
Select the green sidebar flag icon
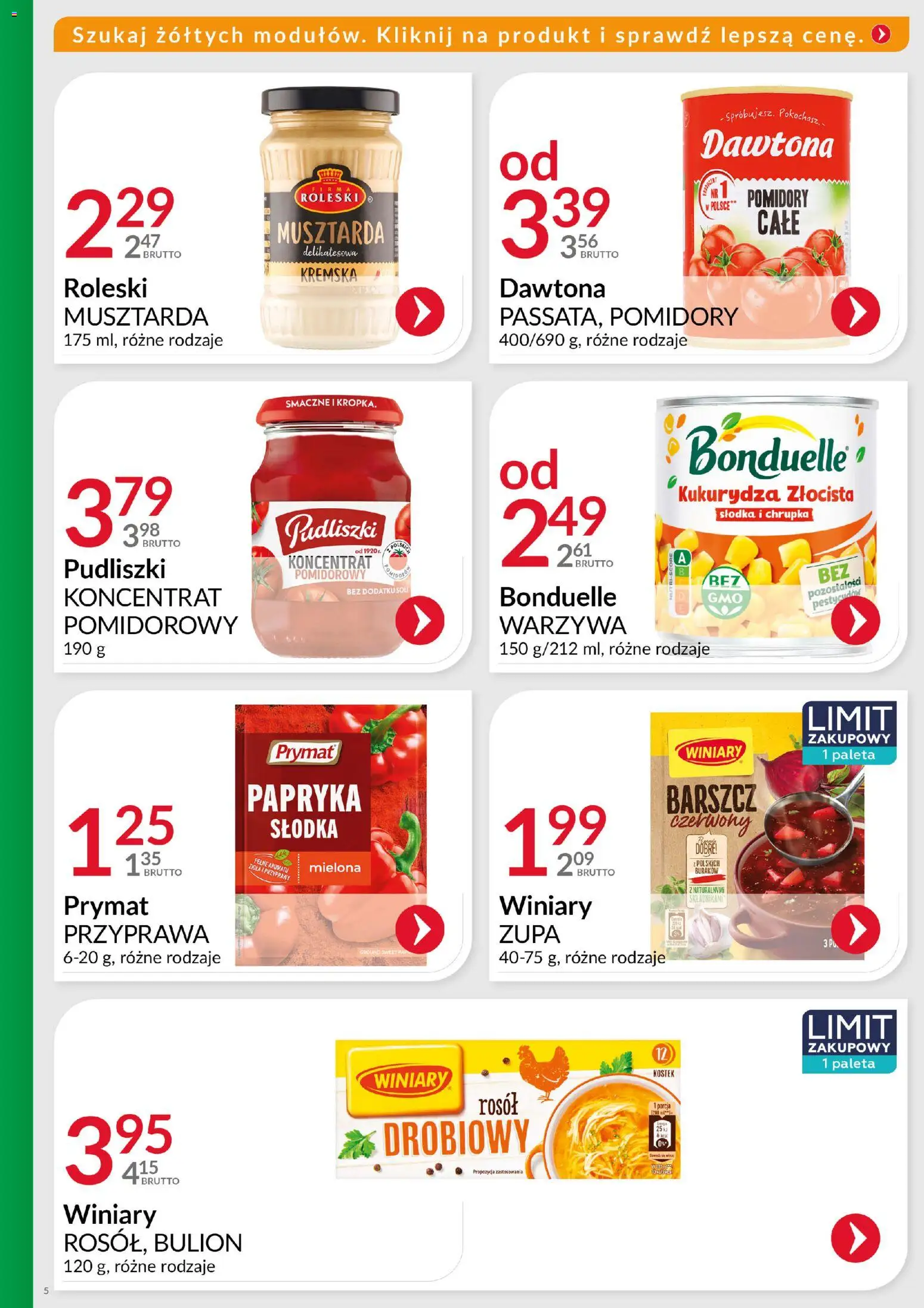tap(14, 15)
